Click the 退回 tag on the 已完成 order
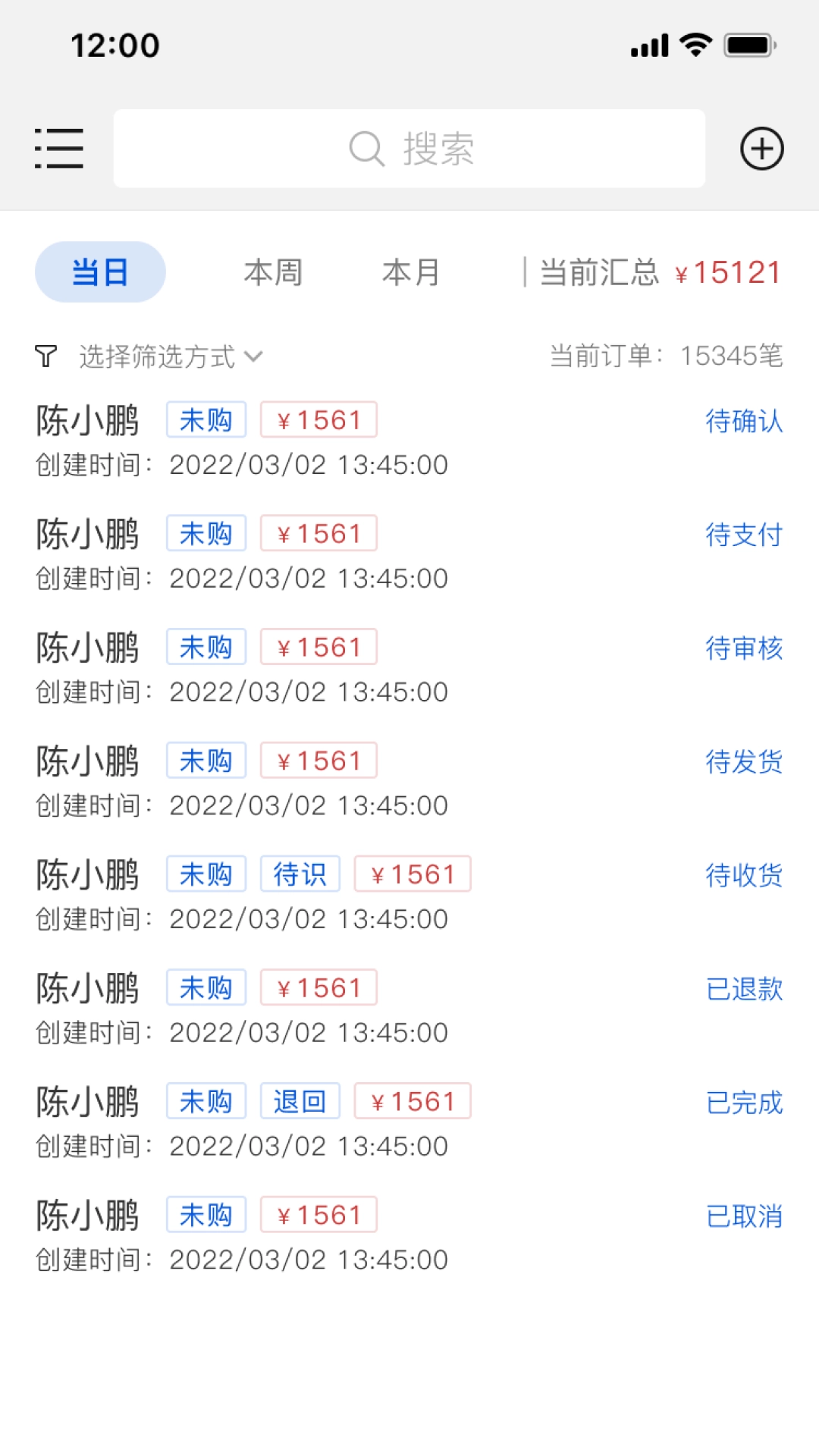The height and width of the screenshot is (1456, 819). click(x=300, y=1100)
